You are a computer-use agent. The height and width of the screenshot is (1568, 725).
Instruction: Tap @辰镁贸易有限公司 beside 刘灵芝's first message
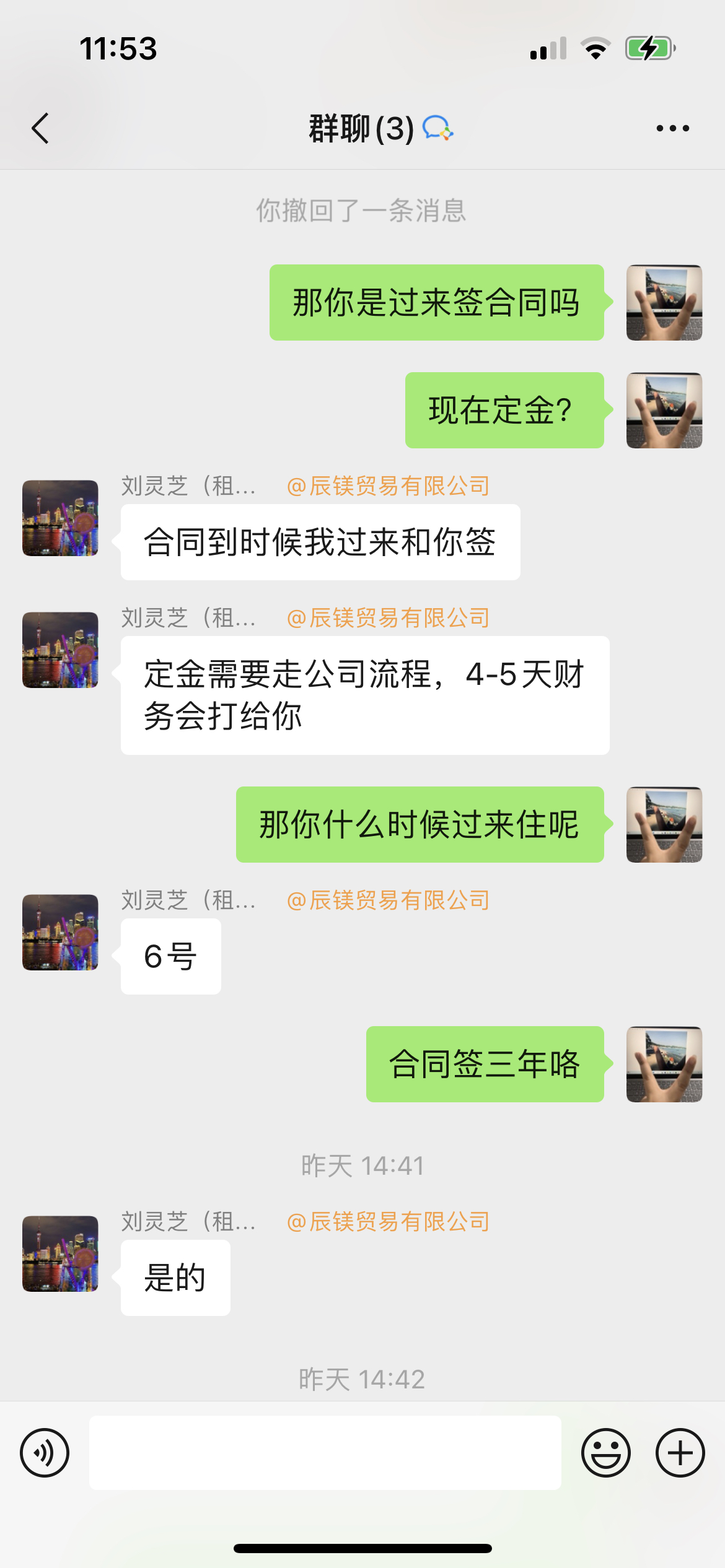[x=388, y=486]
